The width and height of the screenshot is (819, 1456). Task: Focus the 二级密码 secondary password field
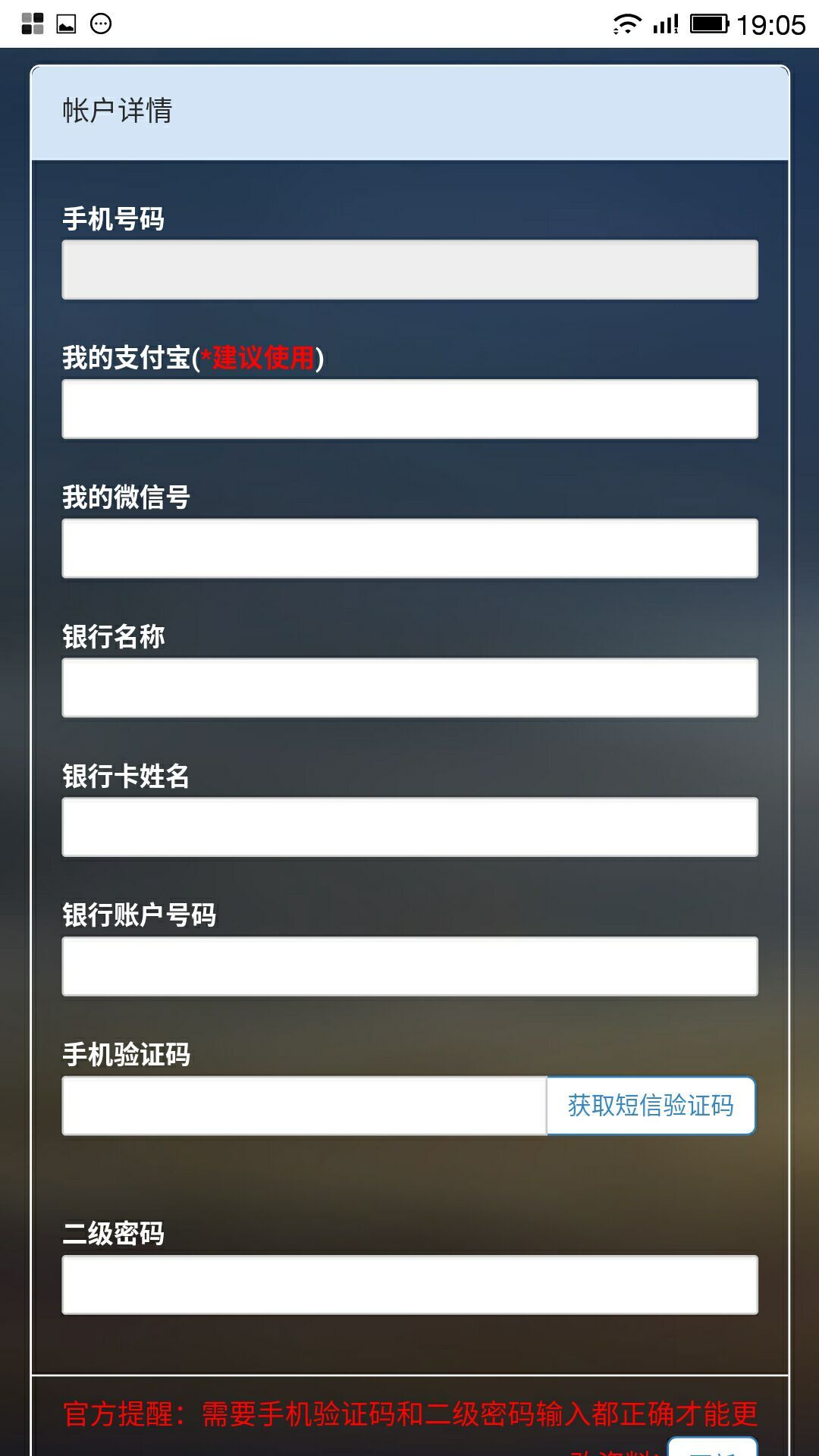[x=409, y=1285]
